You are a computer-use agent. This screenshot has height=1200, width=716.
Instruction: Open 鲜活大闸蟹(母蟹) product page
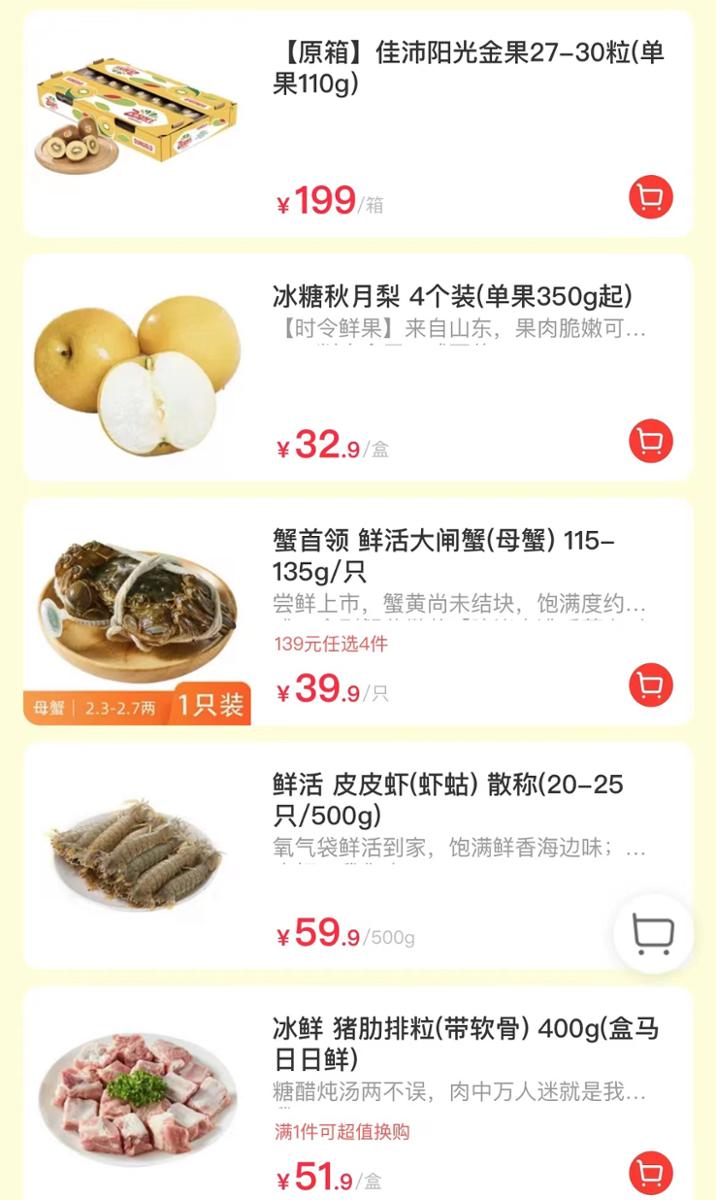click(443, 556)
